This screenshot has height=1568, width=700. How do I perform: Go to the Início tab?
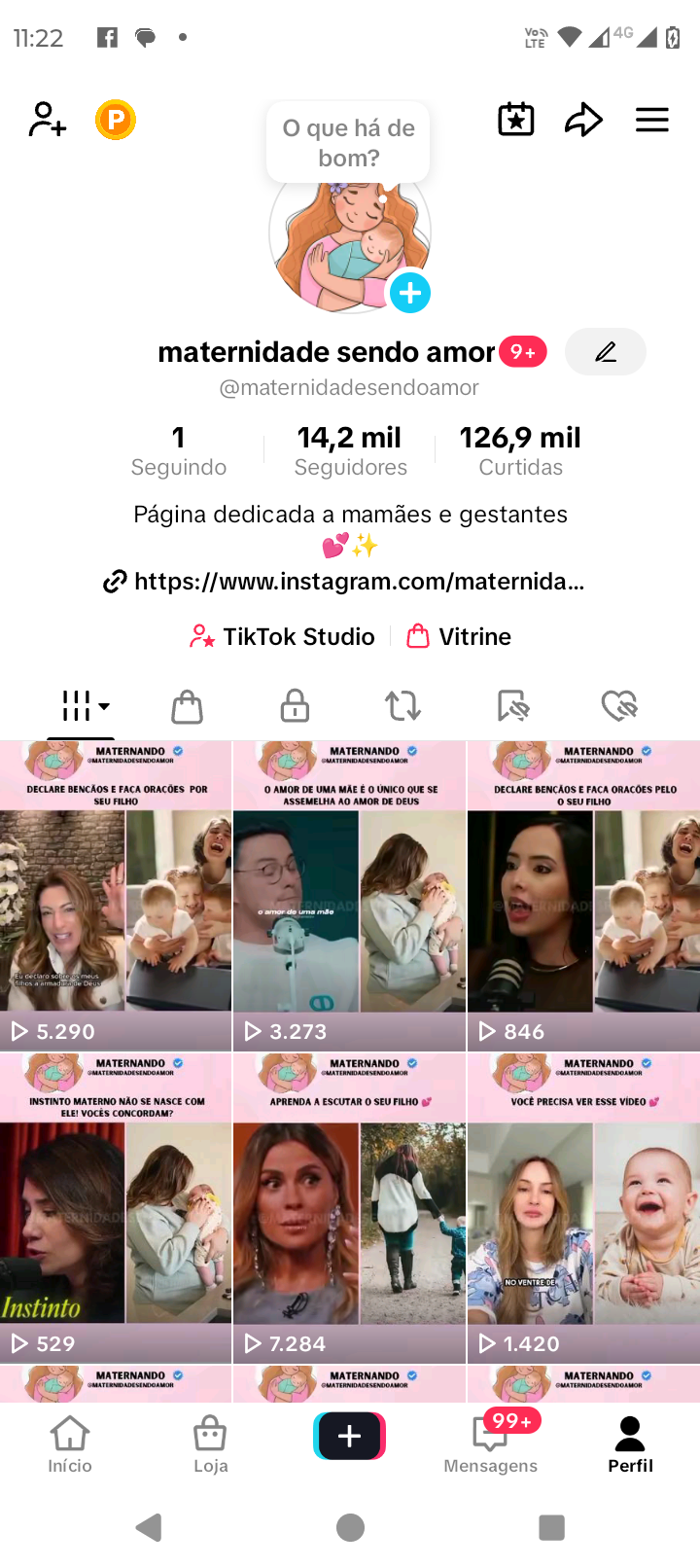[70, 1444]
